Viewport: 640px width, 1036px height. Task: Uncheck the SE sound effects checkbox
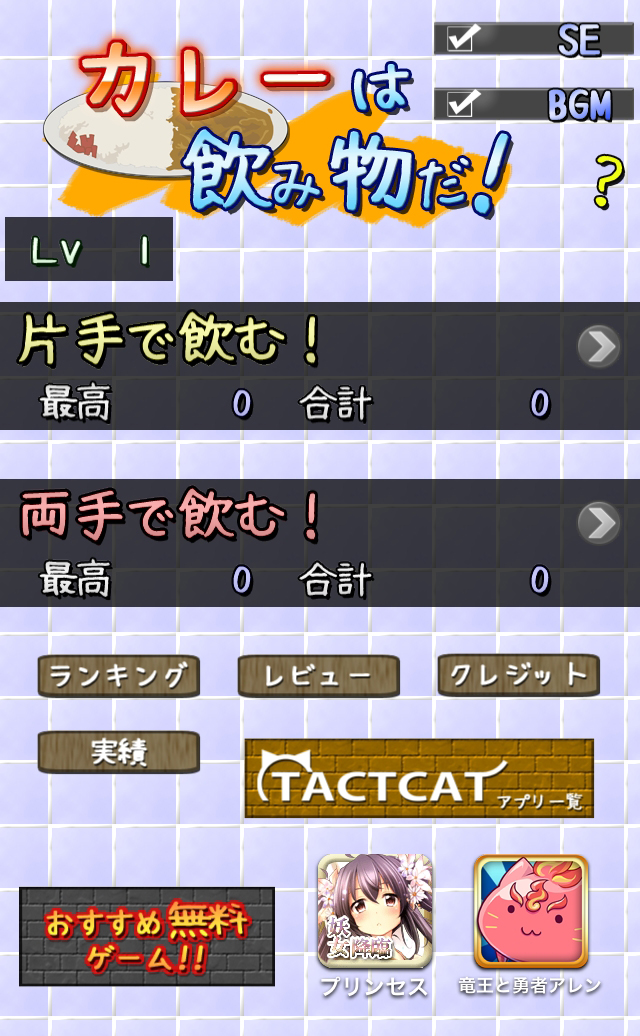(x=460, y=38)
